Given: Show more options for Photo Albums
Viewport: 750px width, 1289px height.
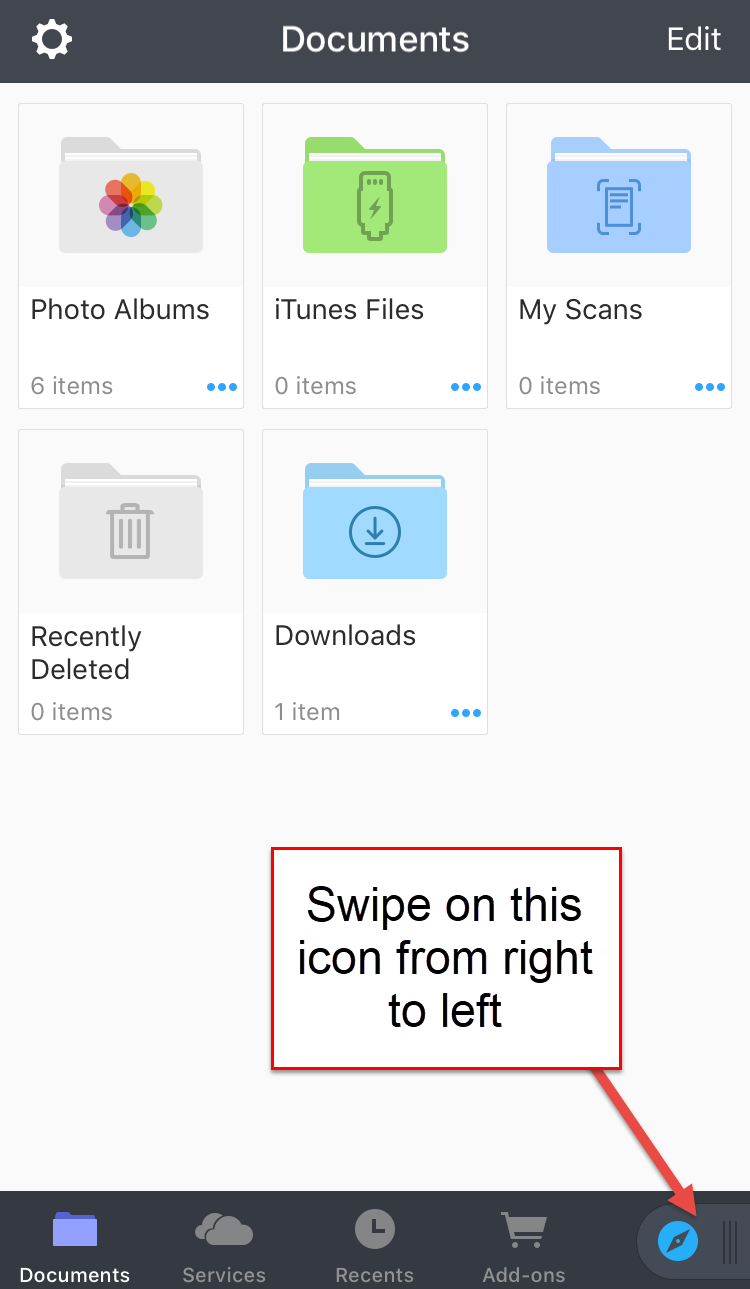Looking at the screenshot, I should pyautogui.click(x=222, y=387).
